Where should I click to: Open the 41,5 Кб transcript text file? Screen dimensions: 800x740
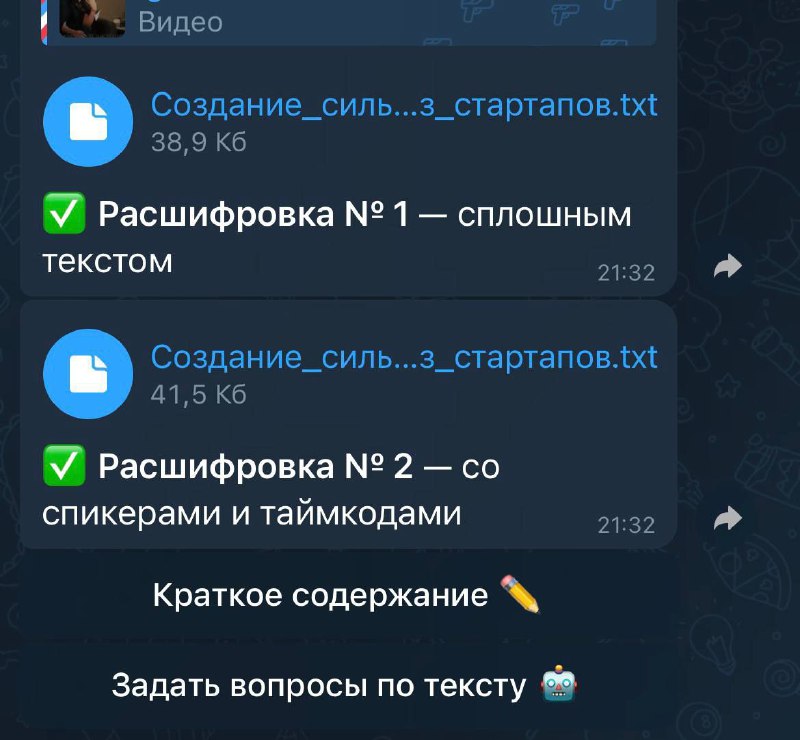tap(88, 374)
